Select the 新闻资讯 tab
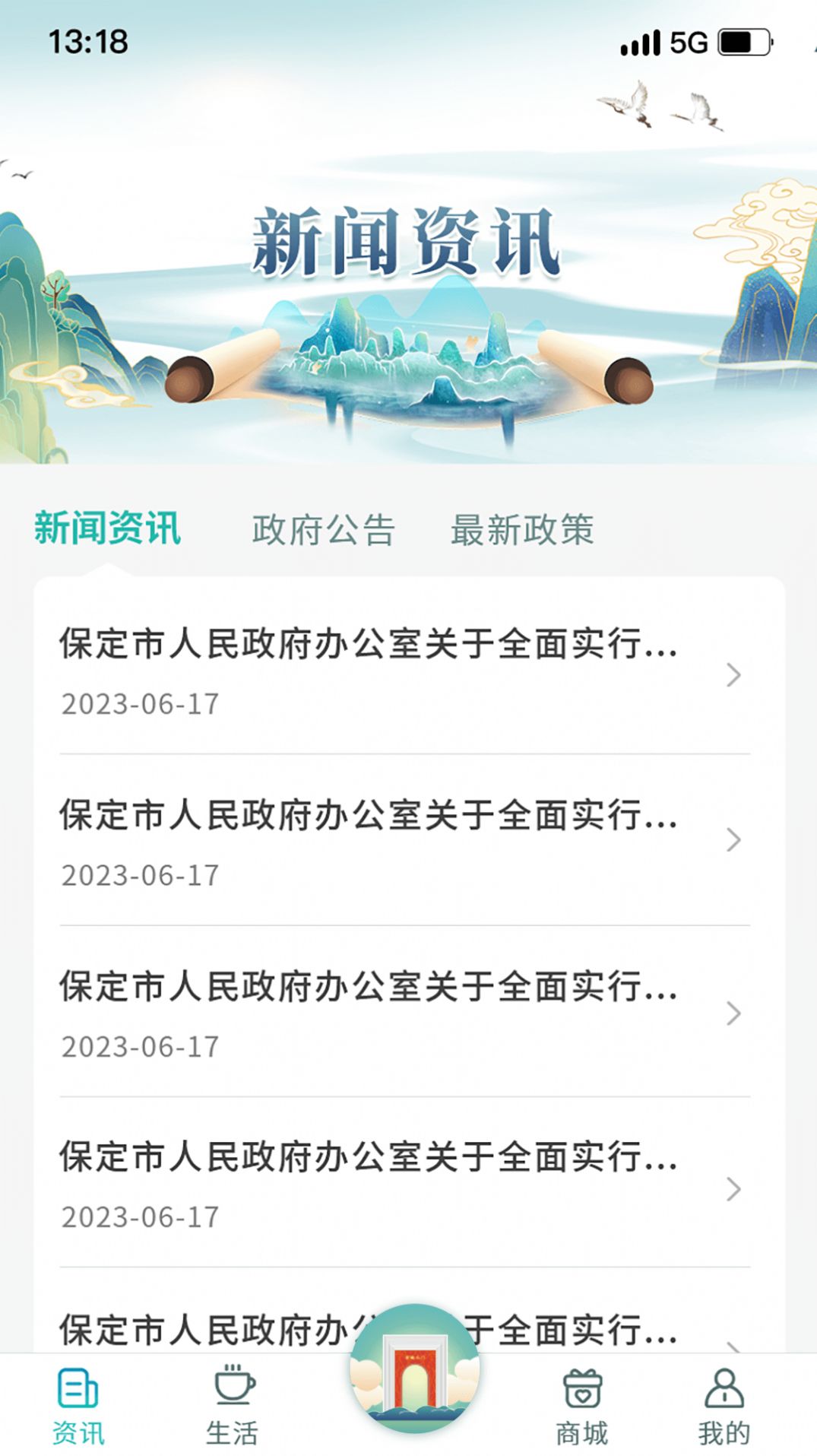 pyautogui.click(x=106, y=528)
